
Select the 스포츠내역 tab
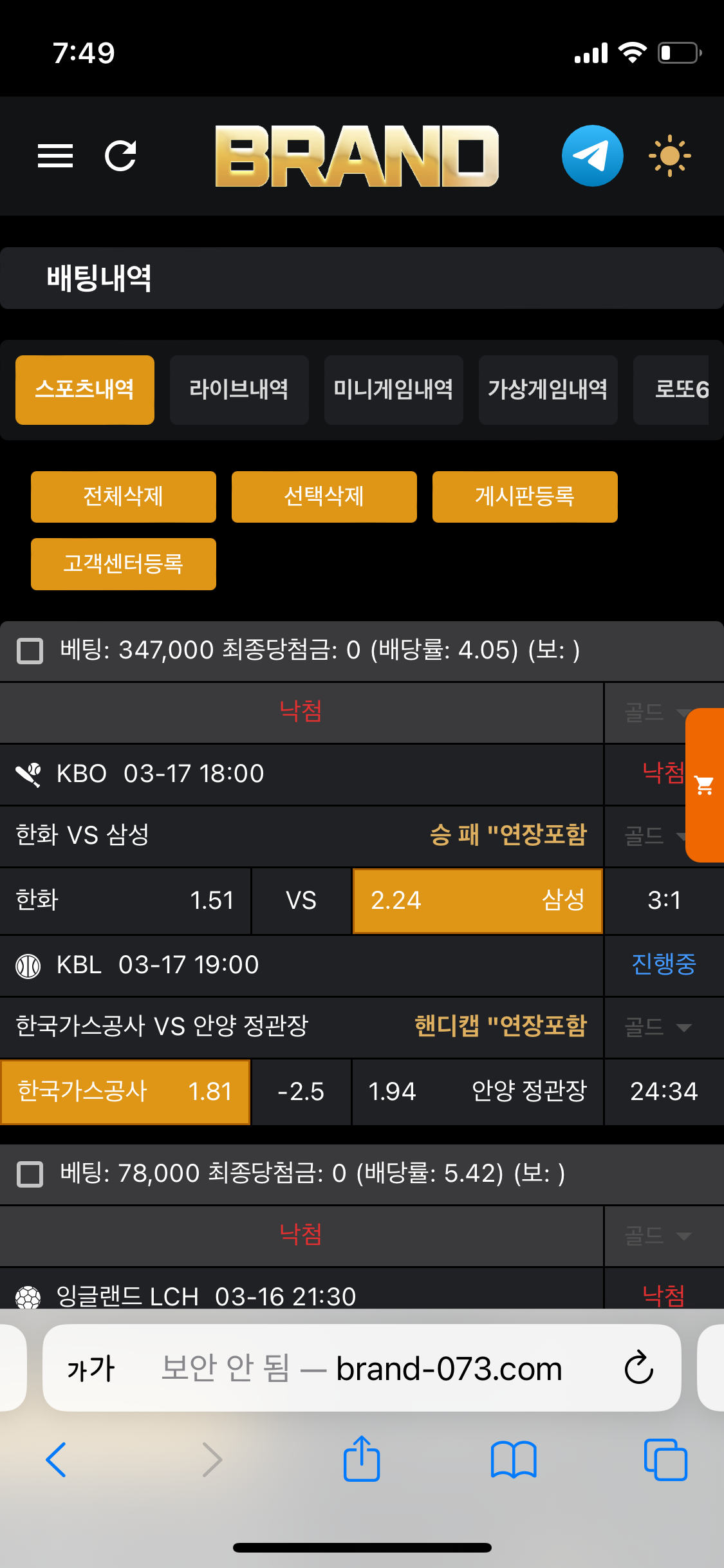(x=85, y=389)
